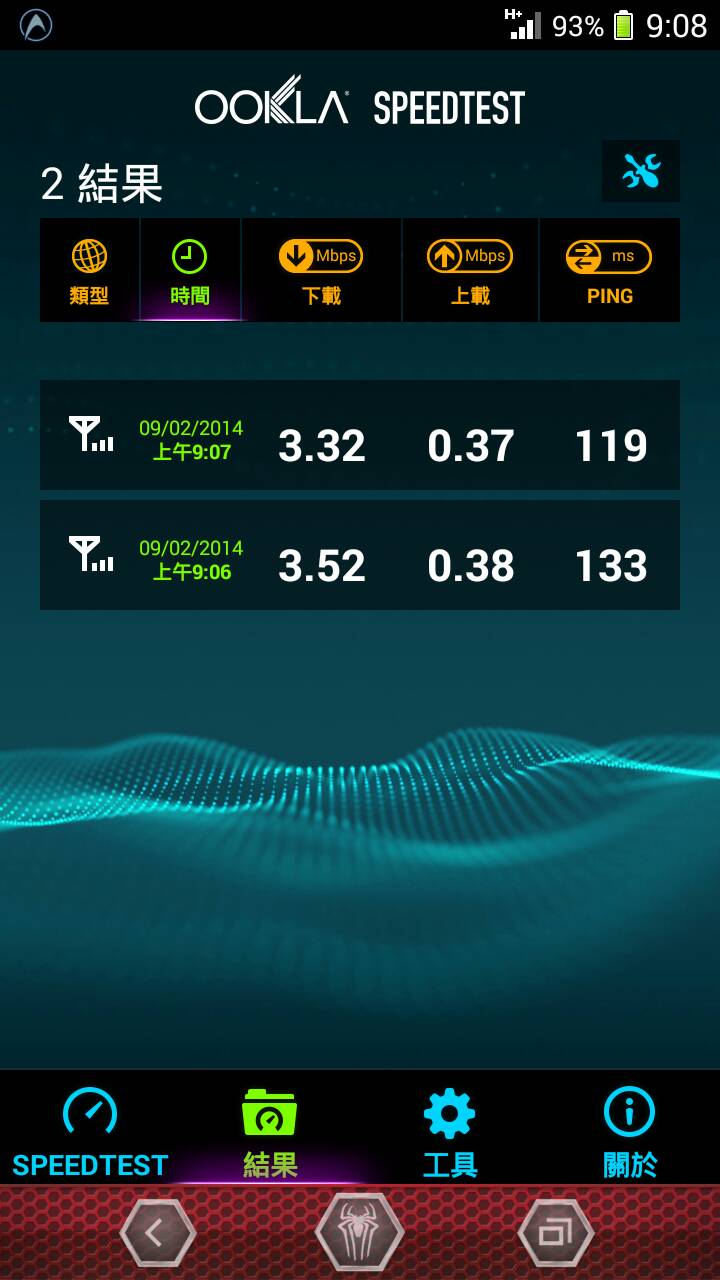Tap the system back button
Screen dimensions: 720x1280
click(157, 1234)
